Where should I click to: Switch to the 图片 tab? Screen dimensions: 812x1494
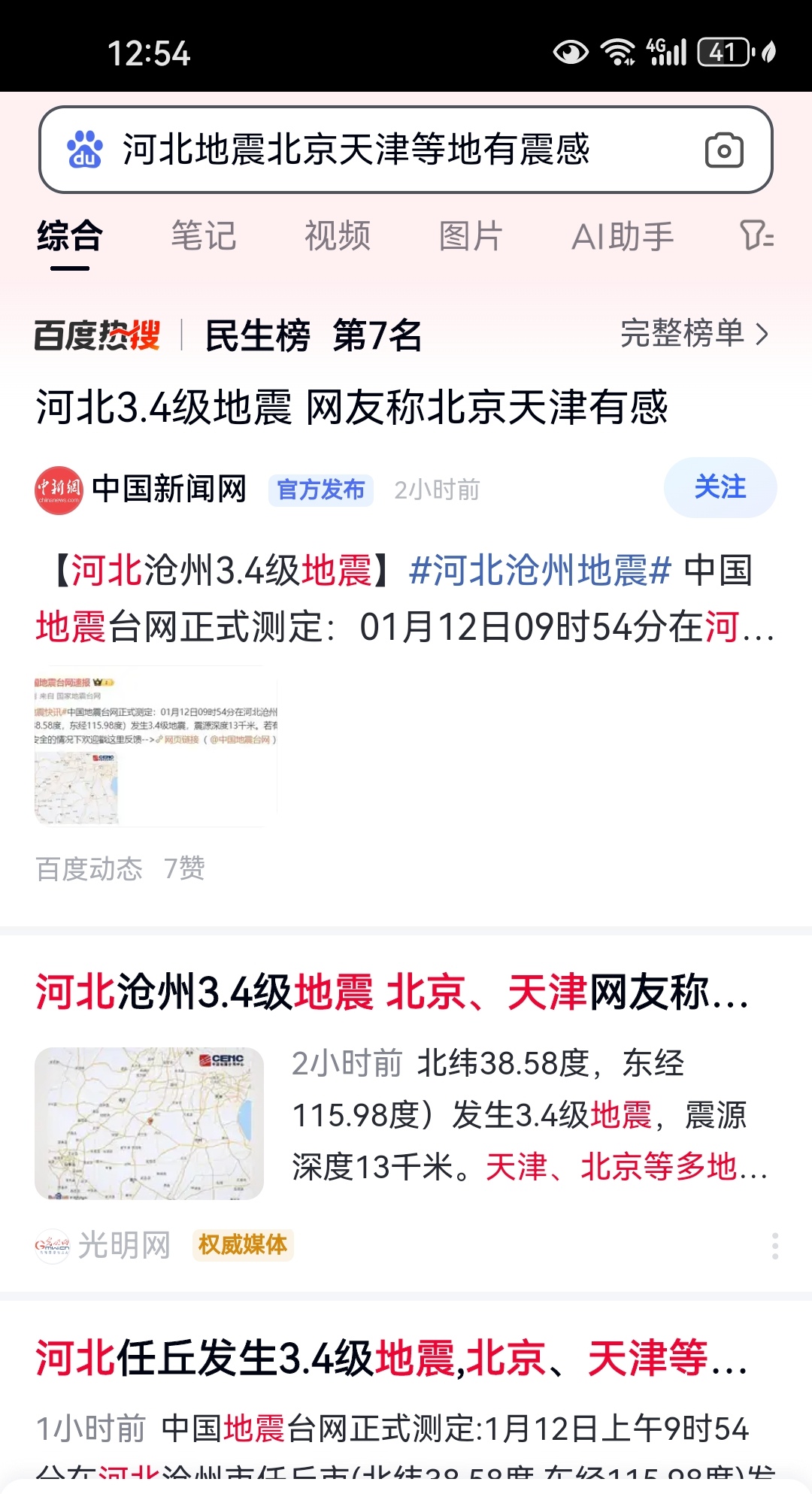pos(471,236)
